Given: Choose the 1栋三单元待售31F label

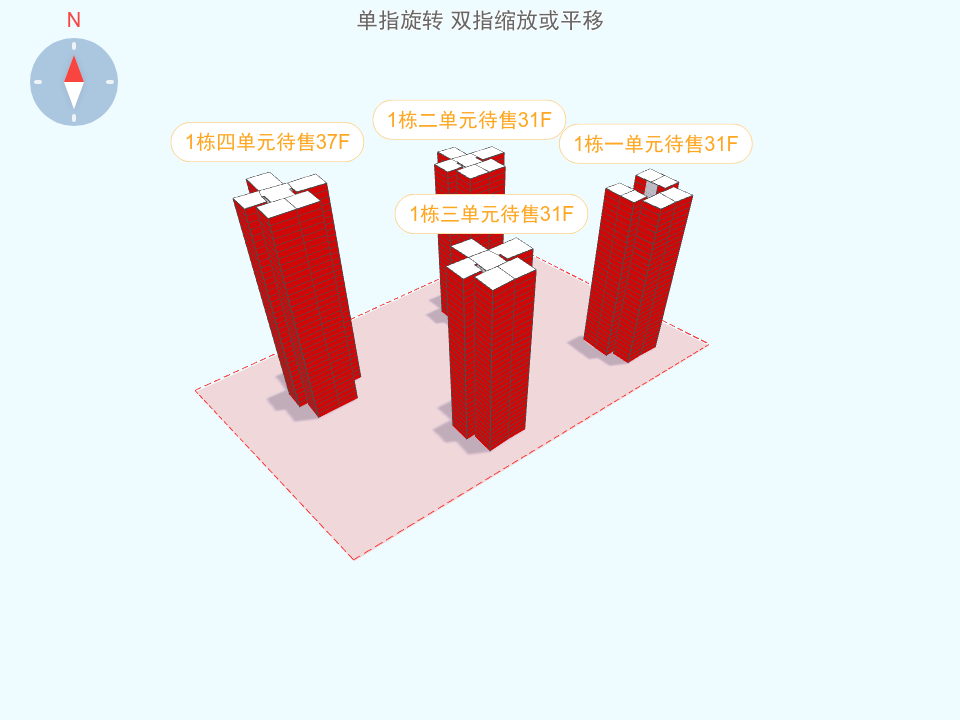Looking at the screenshot, I should pos(491,214).
